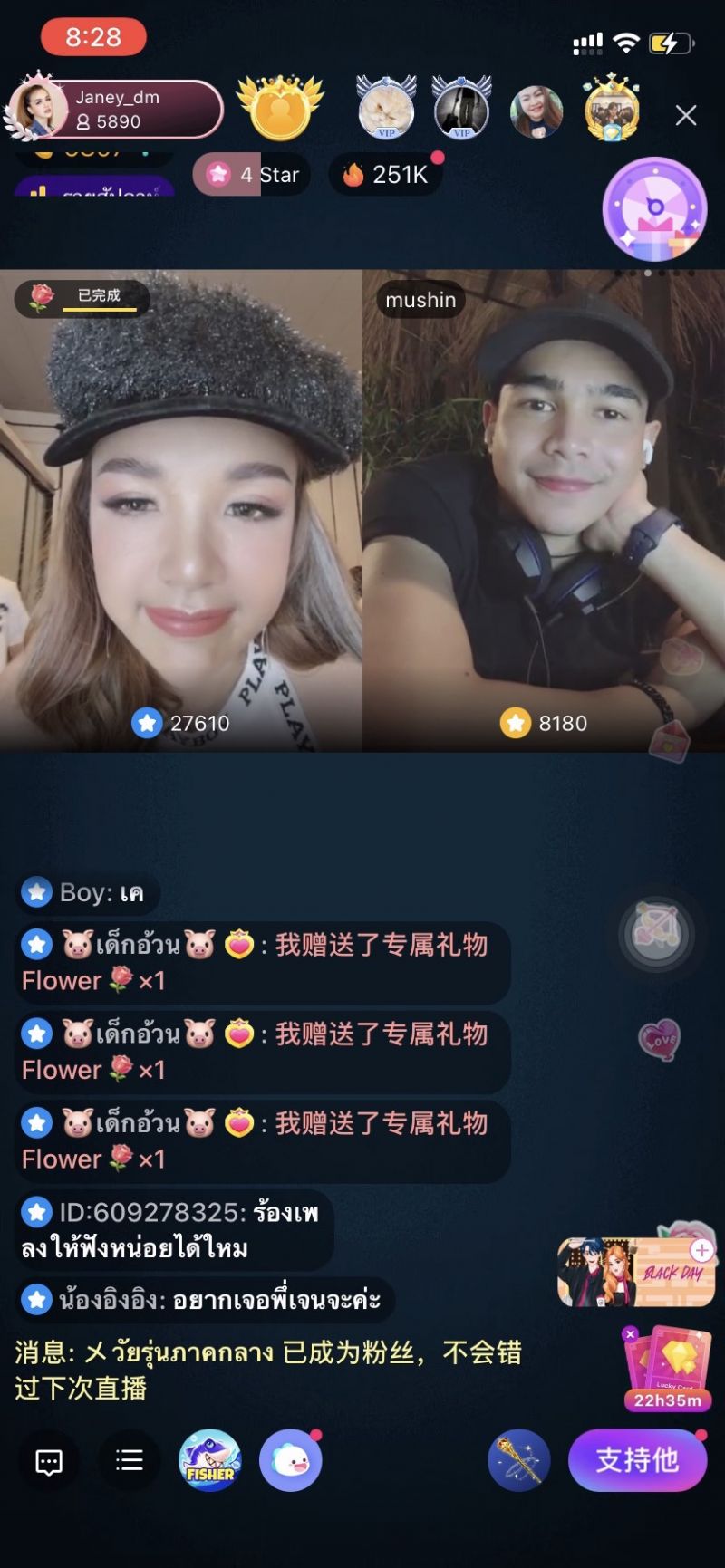Open the 4 Star ranking chip

coord(252,175)
